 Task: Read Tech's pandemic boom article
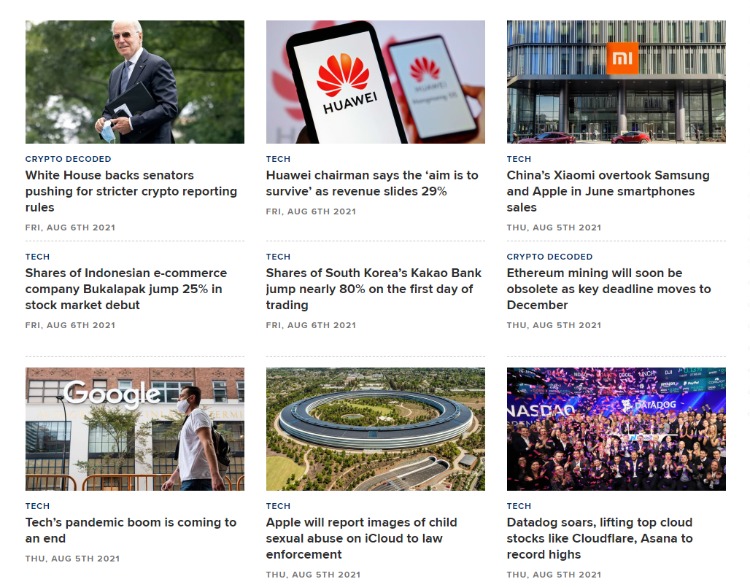(x=131, y=530)
